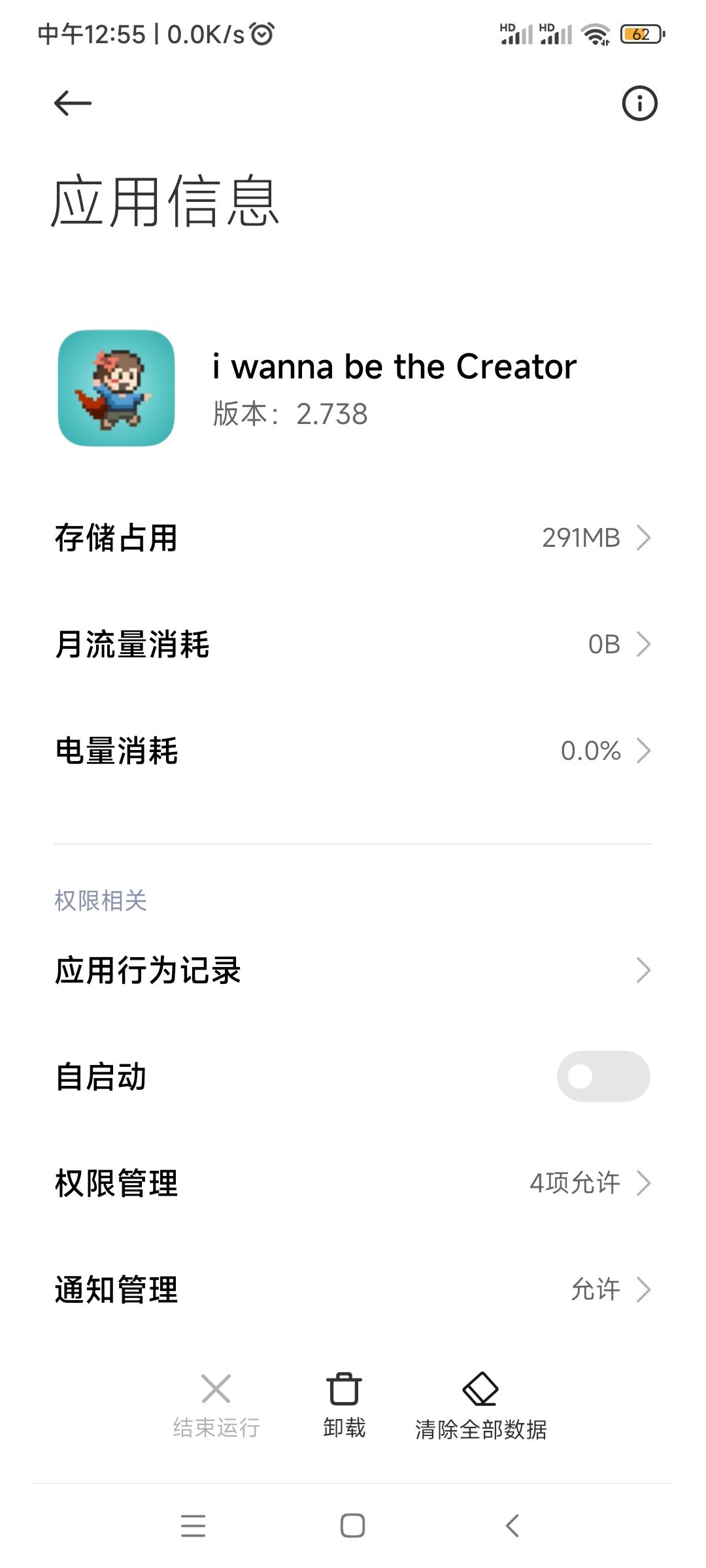Open the info icon in top corner

click(x=639, y=103)
